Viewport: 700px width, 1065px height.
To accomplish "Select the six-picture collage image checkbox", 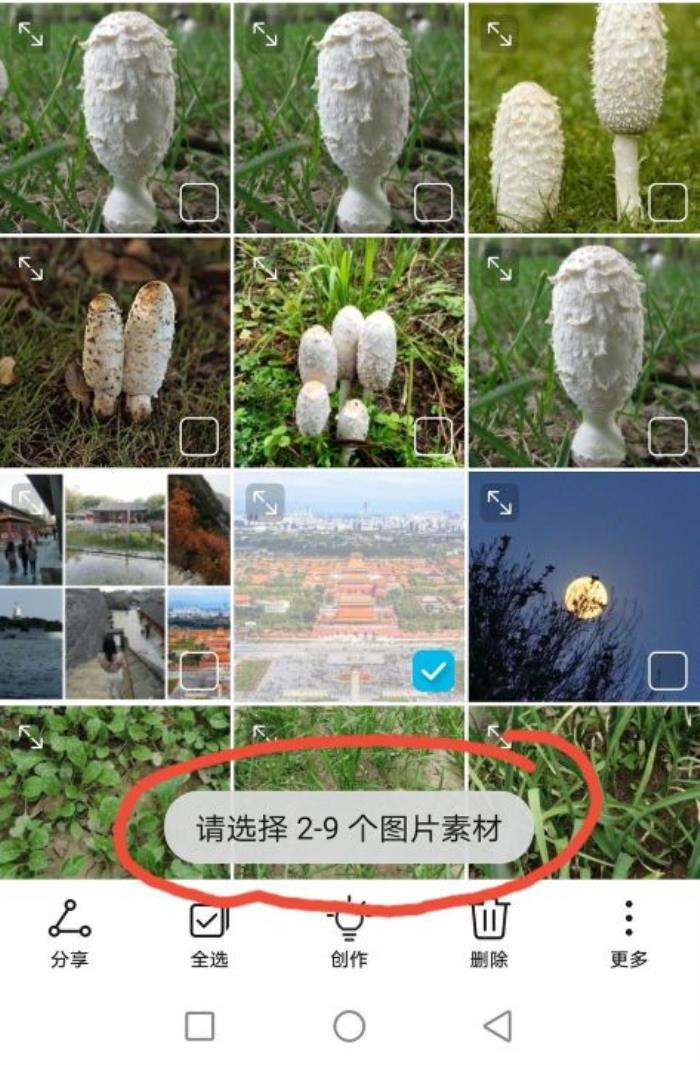I will pyautogui.click(x=199, y=671).
